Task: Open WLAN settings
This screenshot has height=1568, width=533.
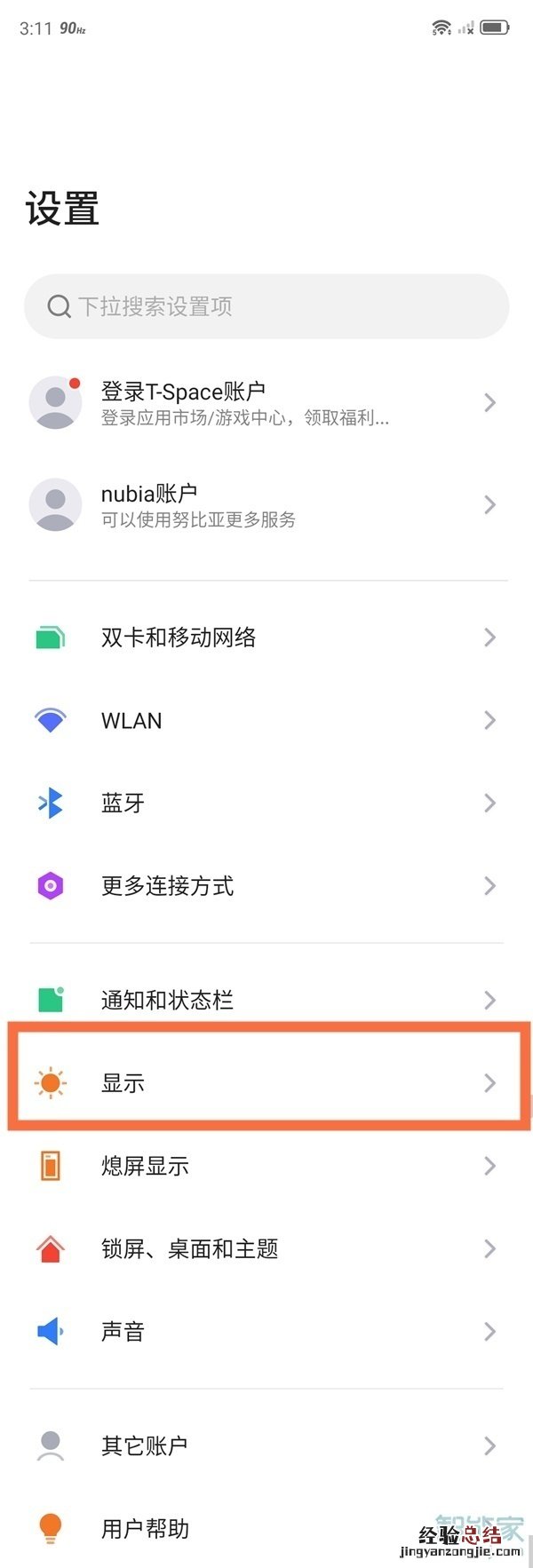Action: (x=266, y=720)
